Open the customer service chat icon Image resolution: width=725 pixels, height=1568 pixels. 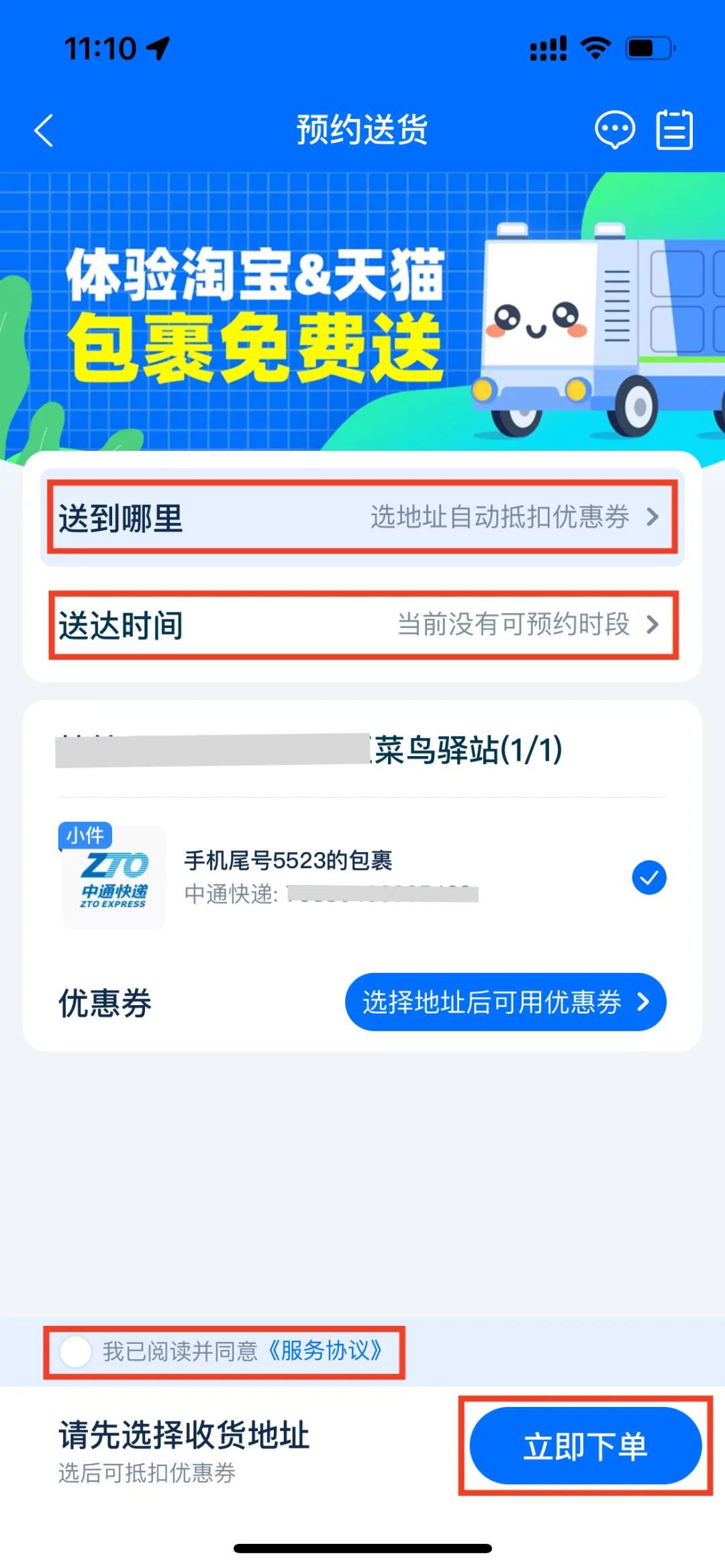pos(614,129)
